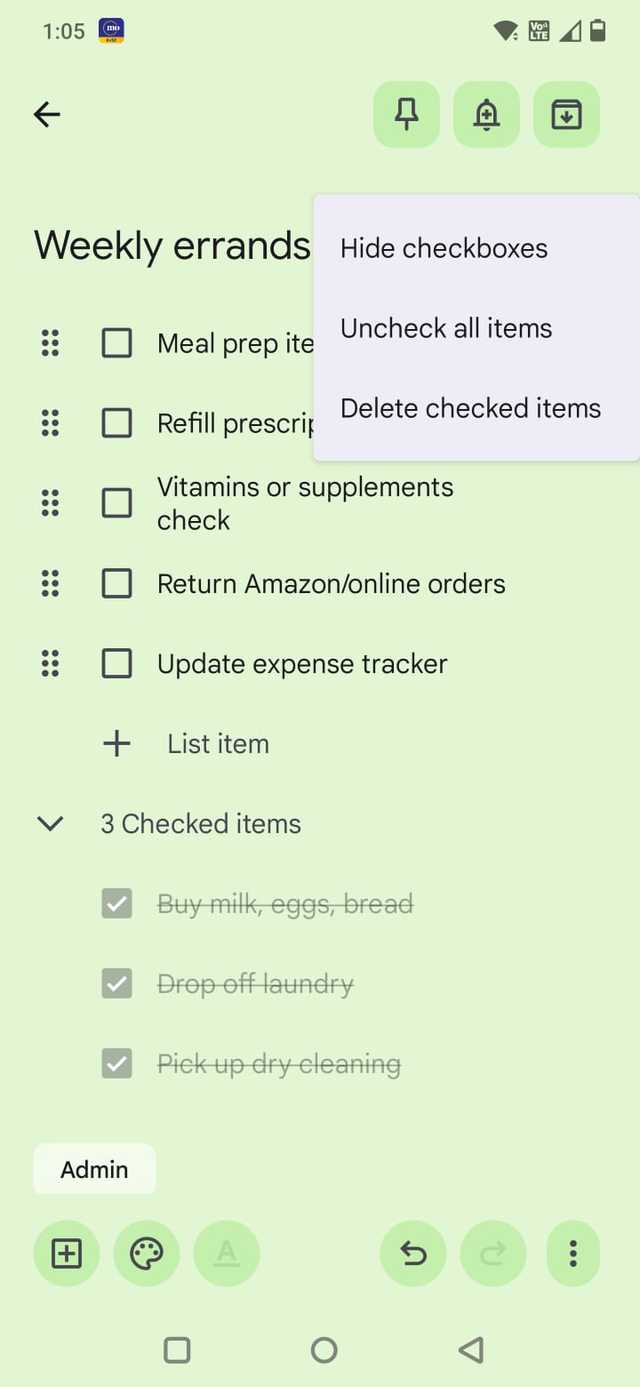Open the Admin label chip

pos(94,1169)
